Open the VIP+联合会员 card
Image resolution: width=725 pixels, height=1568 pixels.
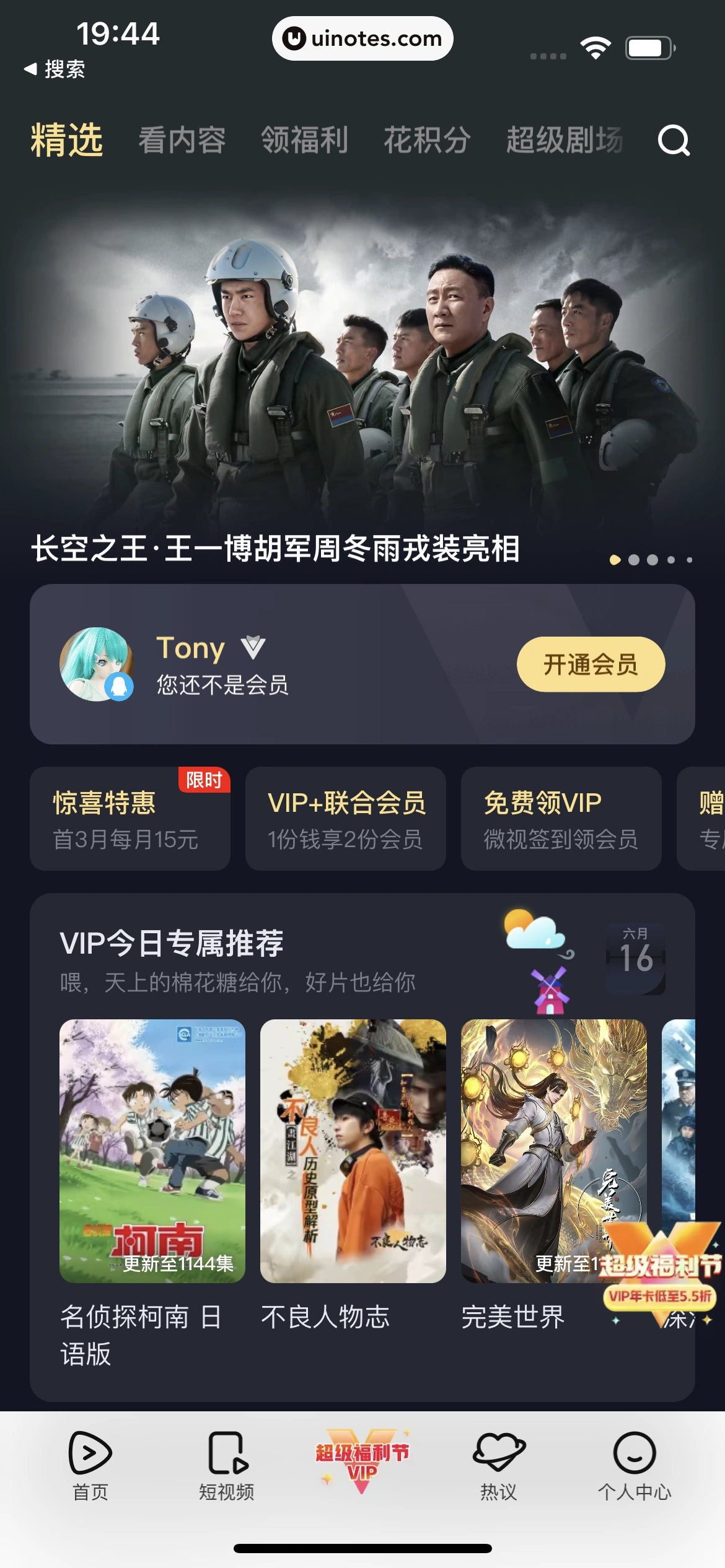click(346, 819)
